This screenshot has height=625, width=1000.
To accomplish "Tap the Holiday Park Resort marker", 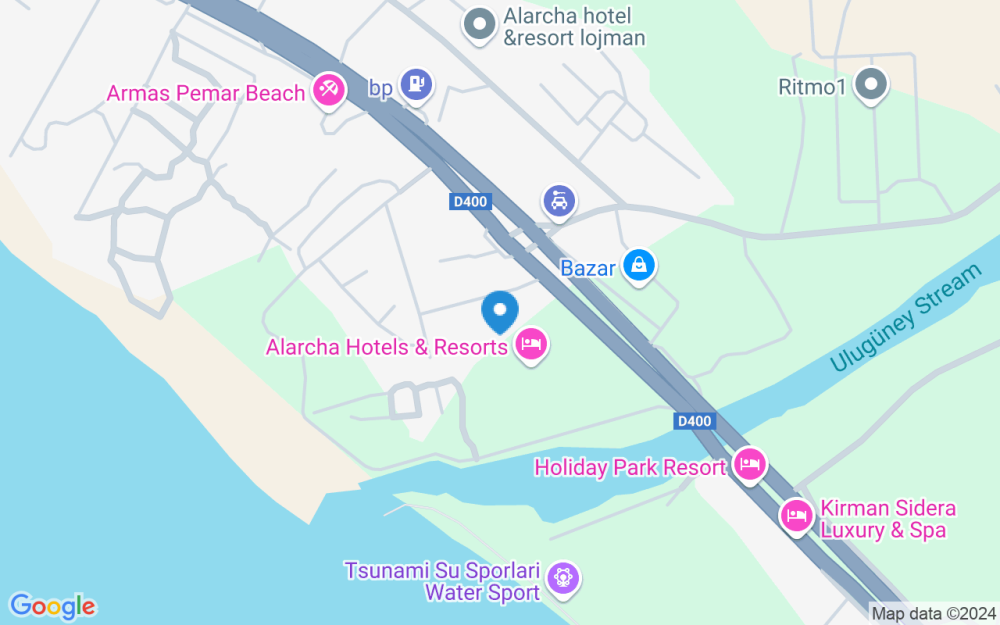I will click(750, 464).
